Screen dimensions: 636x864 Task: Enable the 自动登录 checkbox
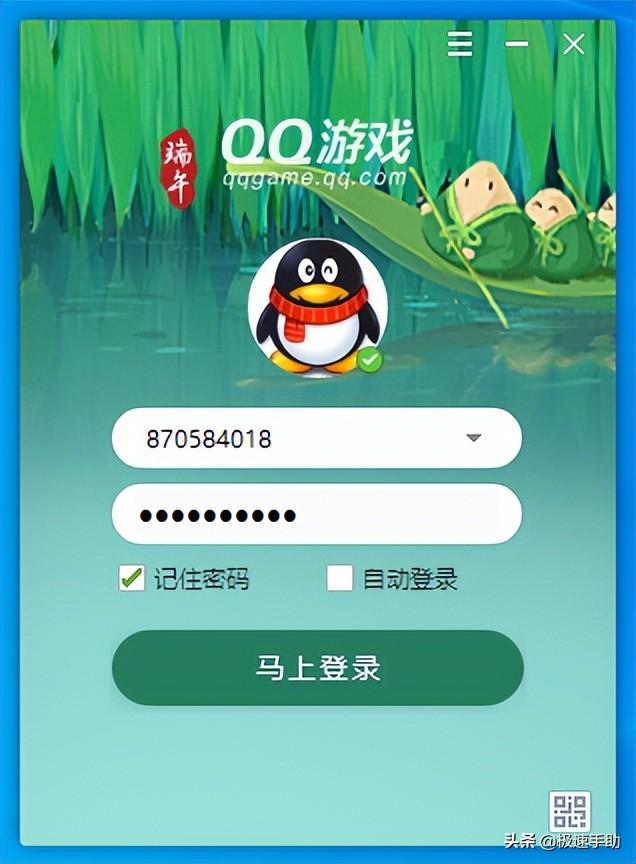coord(340,578)
